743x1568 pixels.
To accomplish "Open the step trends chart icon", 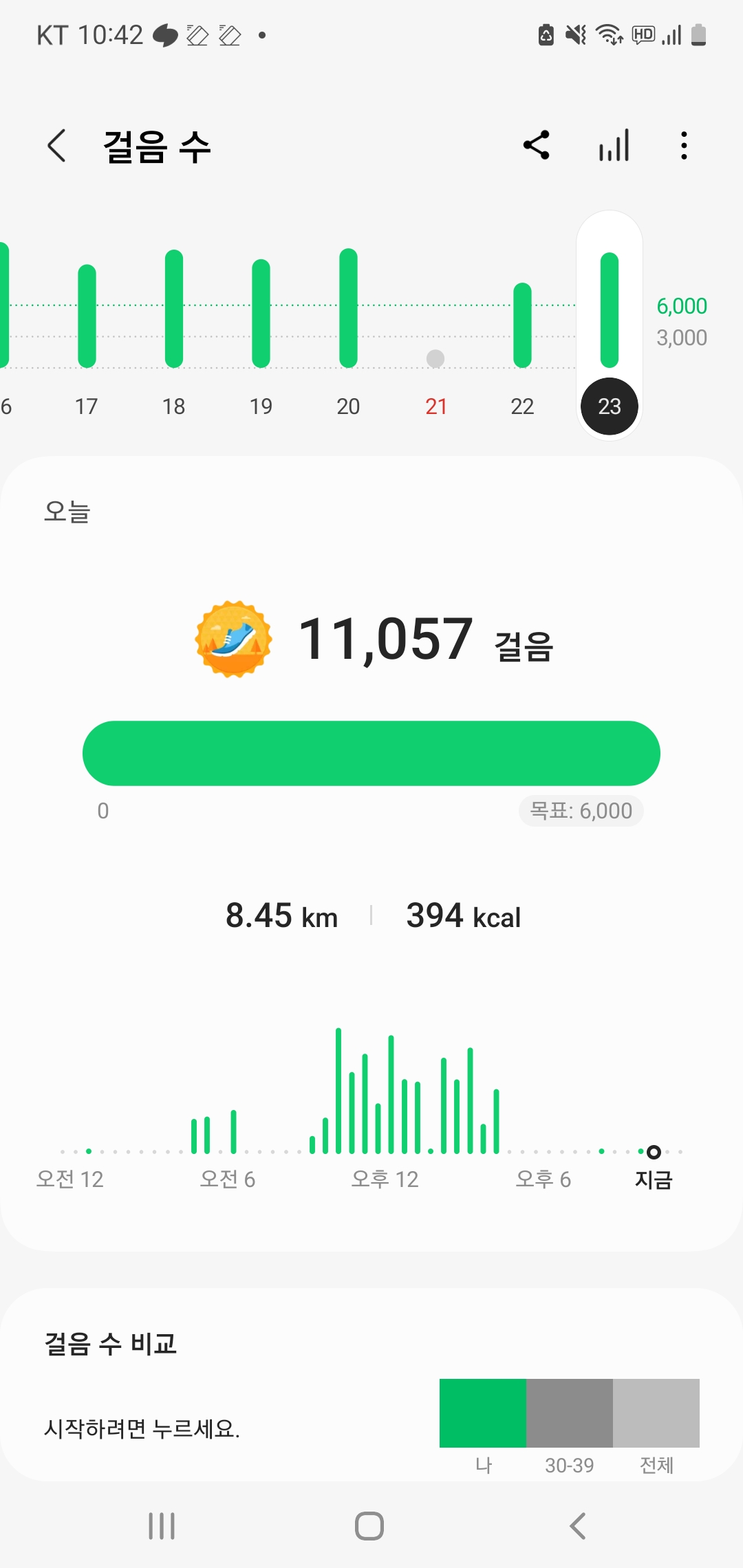I will tap(614, 145).
